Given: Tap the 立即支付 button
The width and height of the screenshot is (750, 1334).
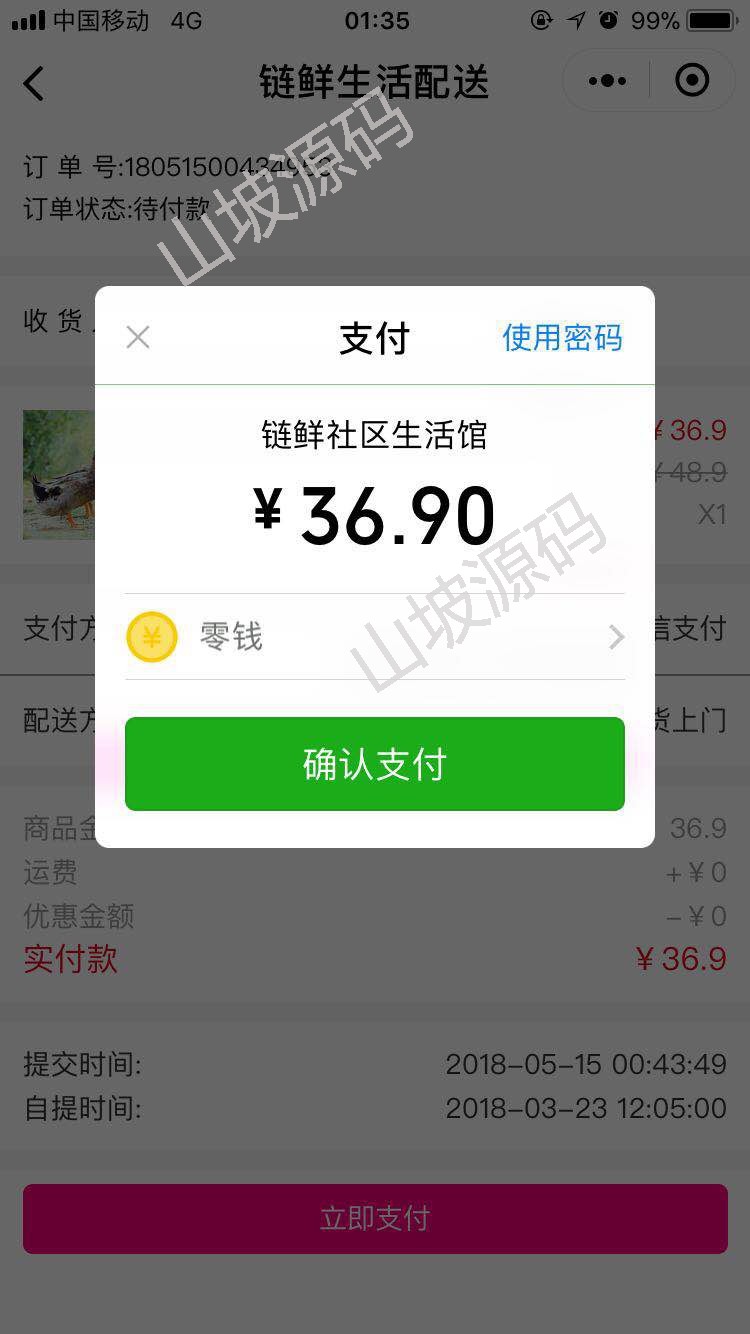Looking at the screenshot, I should click(375, 1218).
